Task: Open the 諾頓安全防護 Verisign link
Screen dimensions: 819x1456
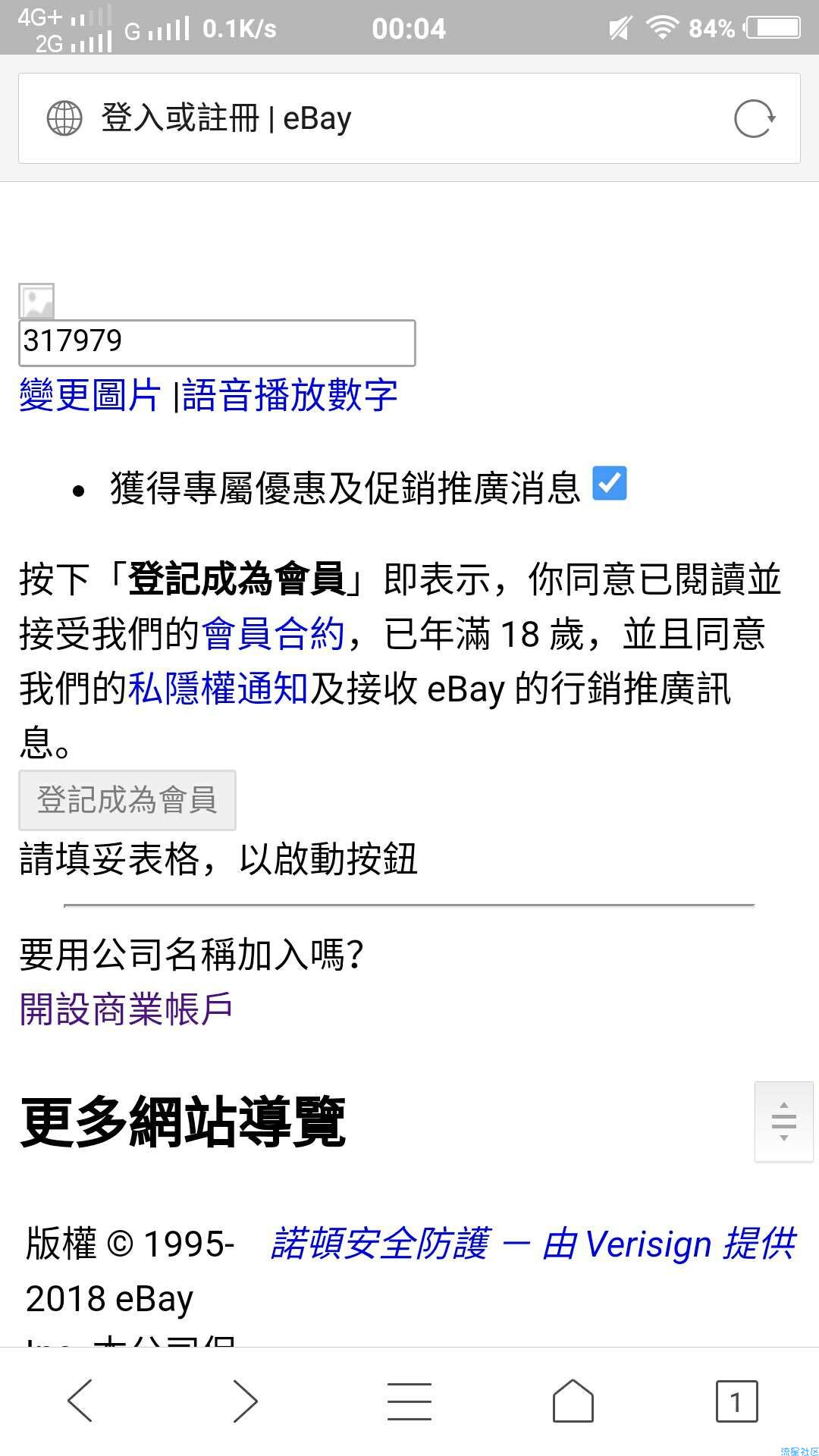Action: pyautogui.click(x=533, y=1244)
